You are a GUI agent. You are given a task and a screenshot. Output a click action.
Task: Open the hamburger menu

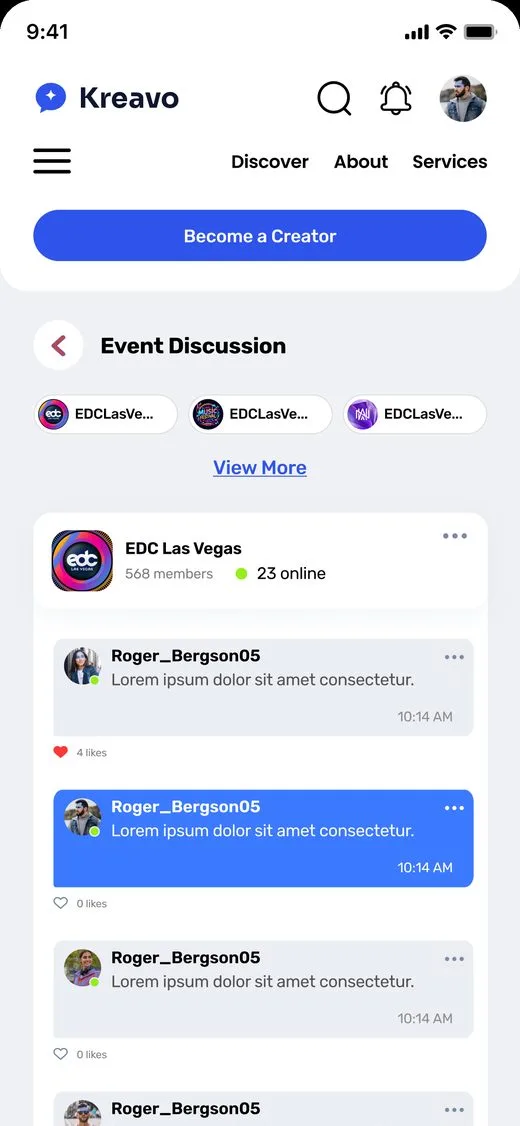click(x=52, y=161)
